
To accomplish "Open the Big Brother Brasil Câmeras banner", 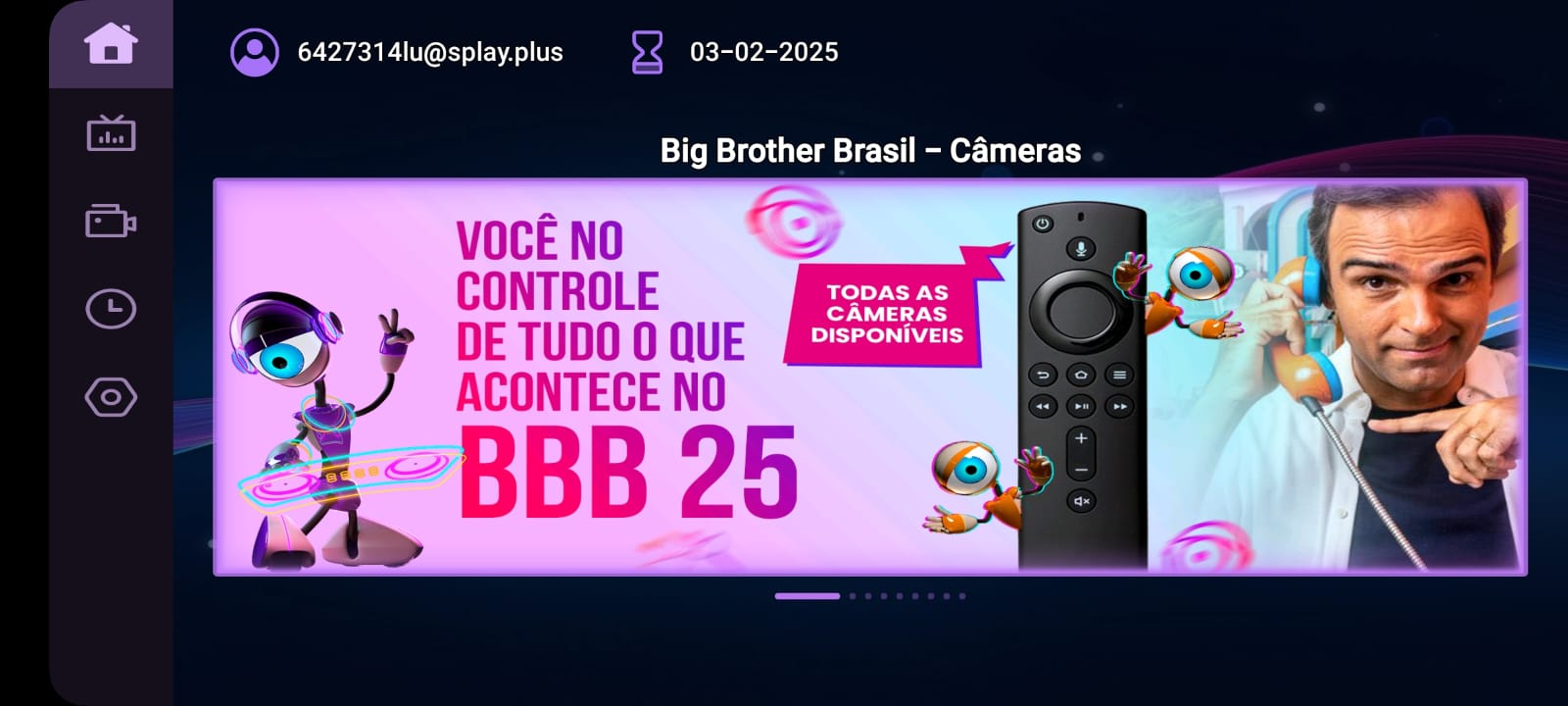I will (x=869, y=377).
